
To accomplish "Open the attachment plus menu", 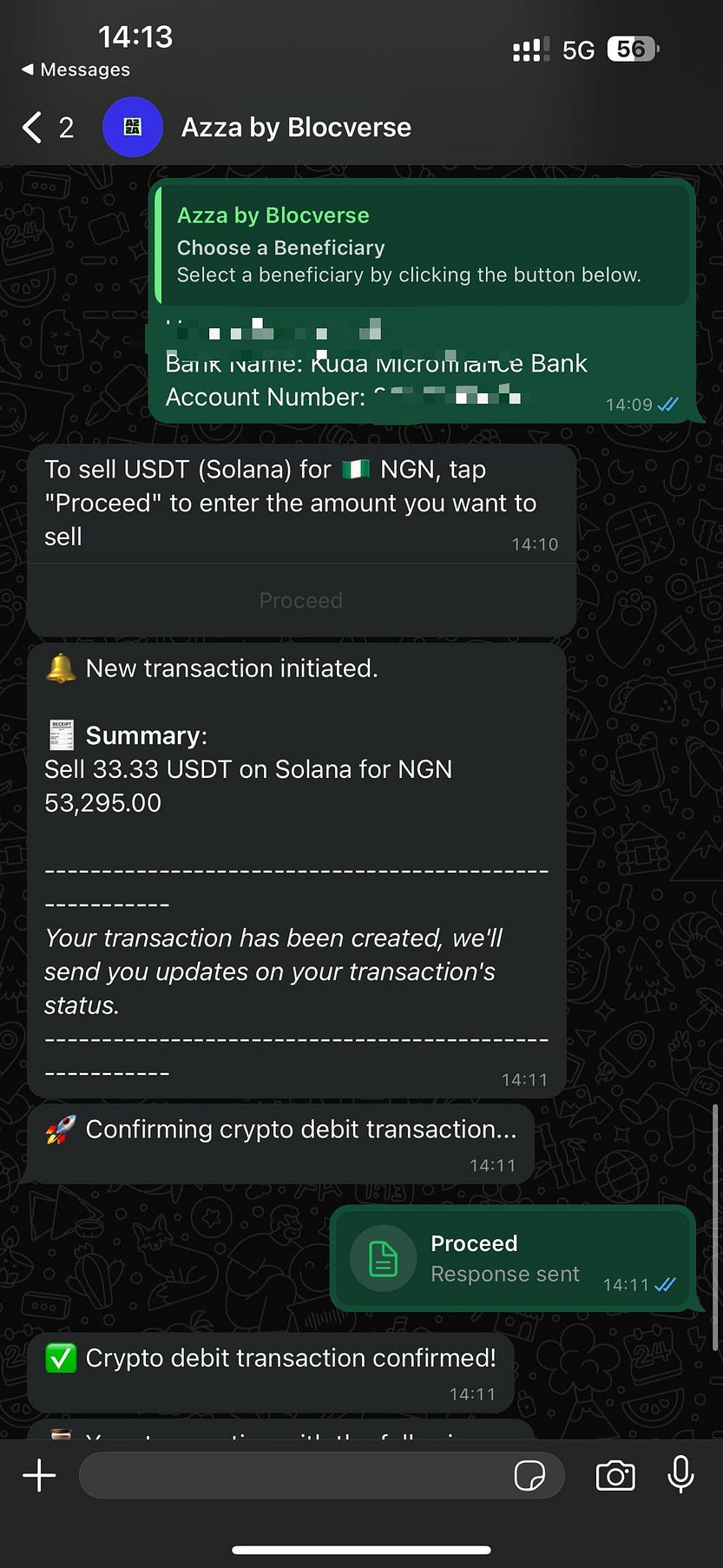I will (x=39, y=1475).
